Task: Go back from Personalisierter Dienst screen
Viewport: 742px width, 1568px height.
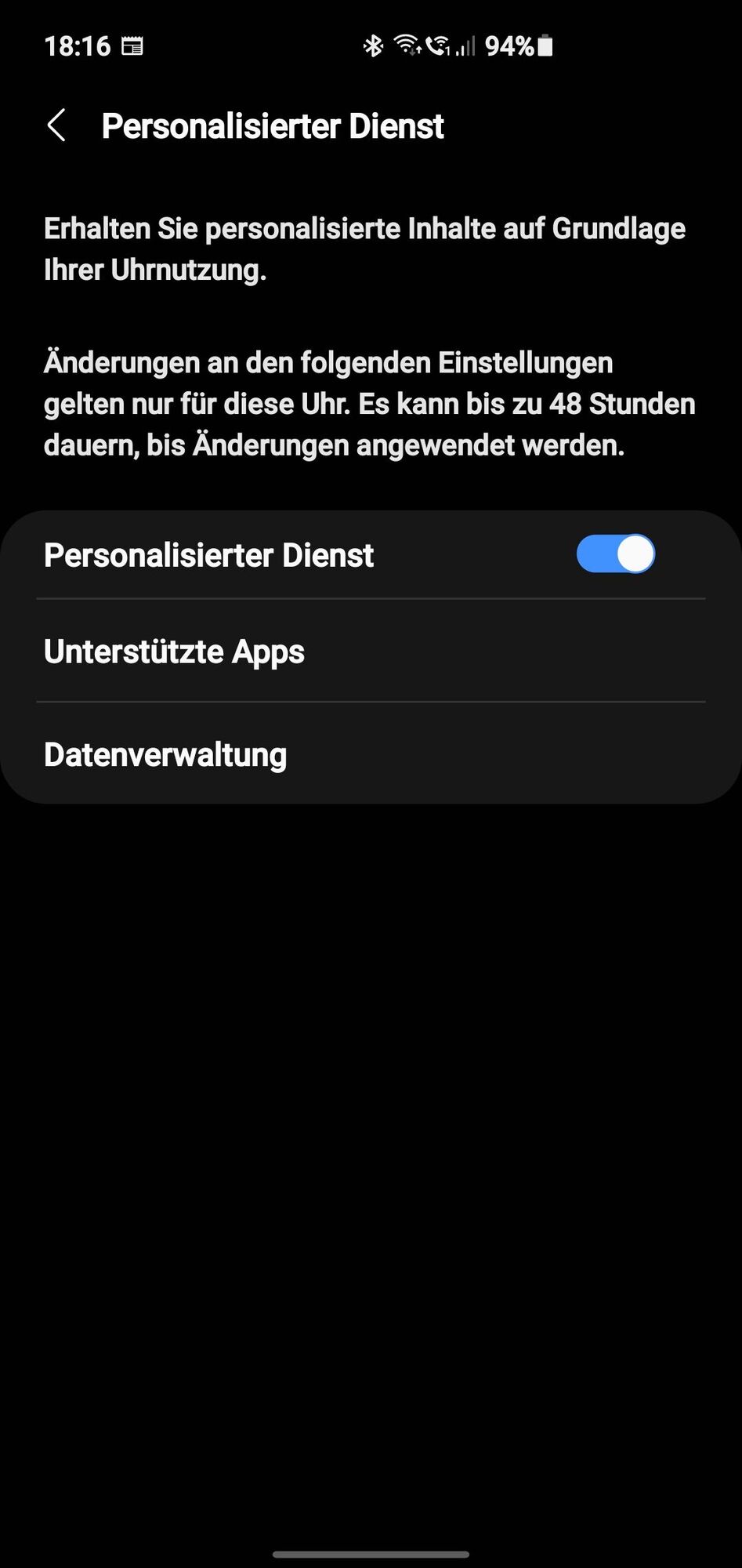Action: tap(56, 125)
